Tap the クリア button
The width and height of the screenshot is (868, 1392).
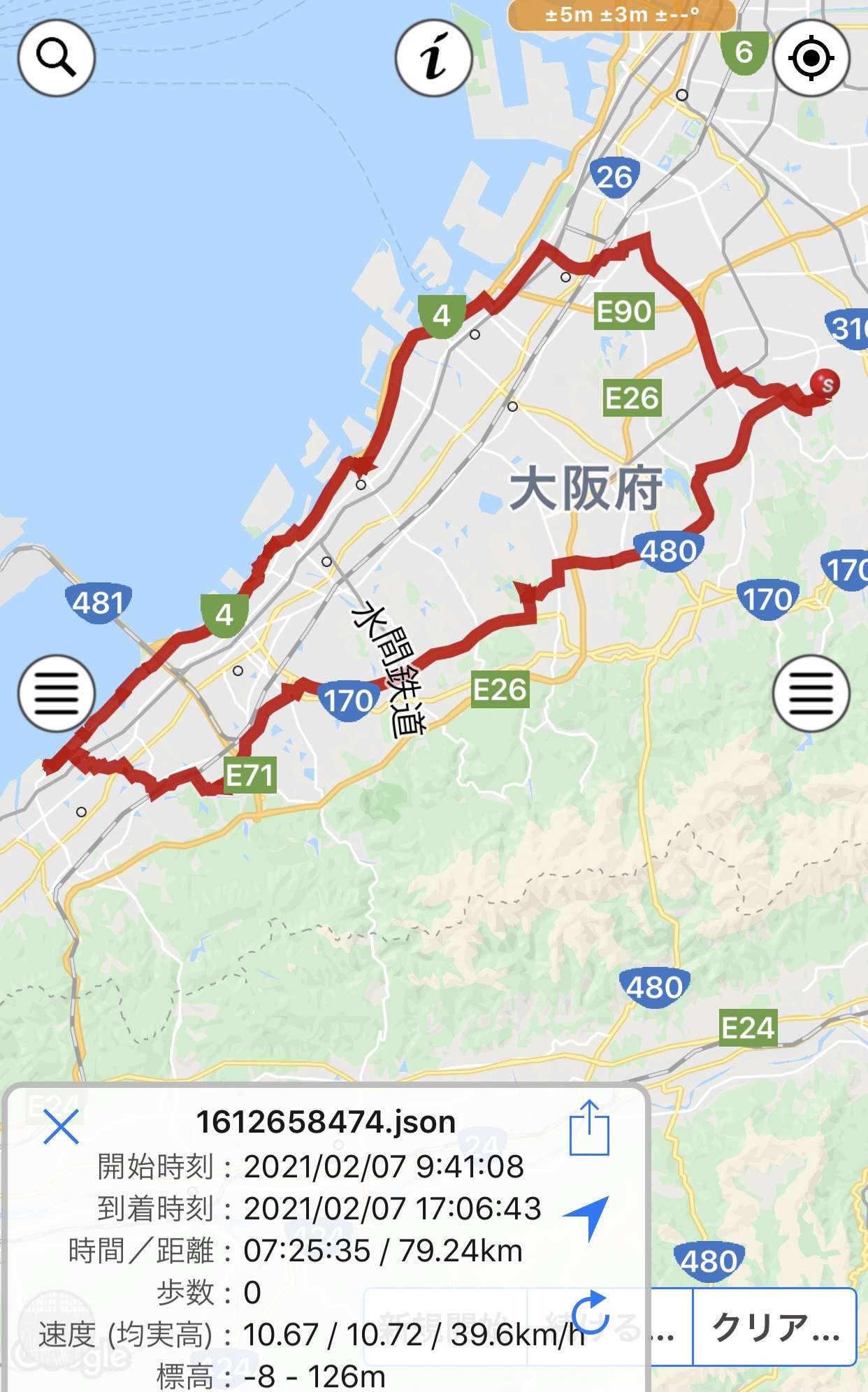tap(774, 1327)
